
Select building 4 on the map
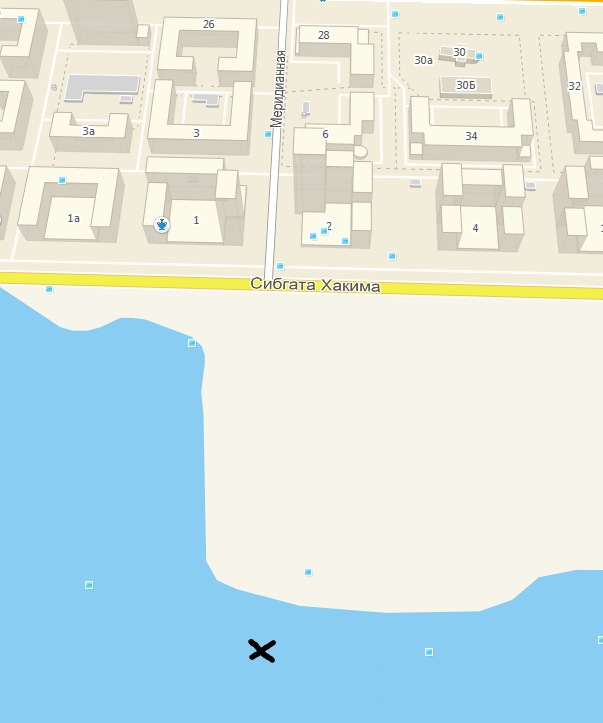(475, 228)
